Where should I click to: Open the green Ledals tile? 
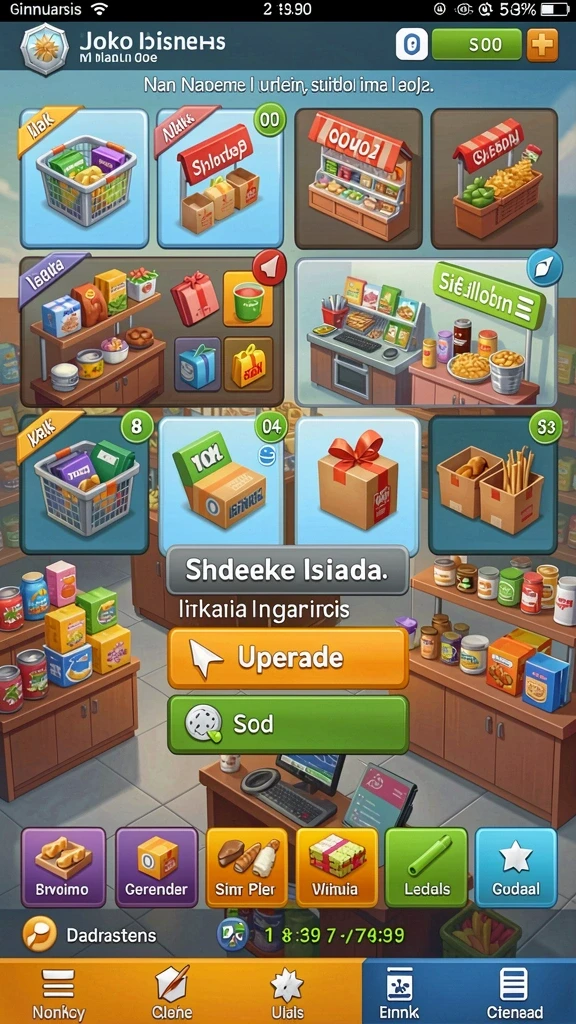(426, 867)
